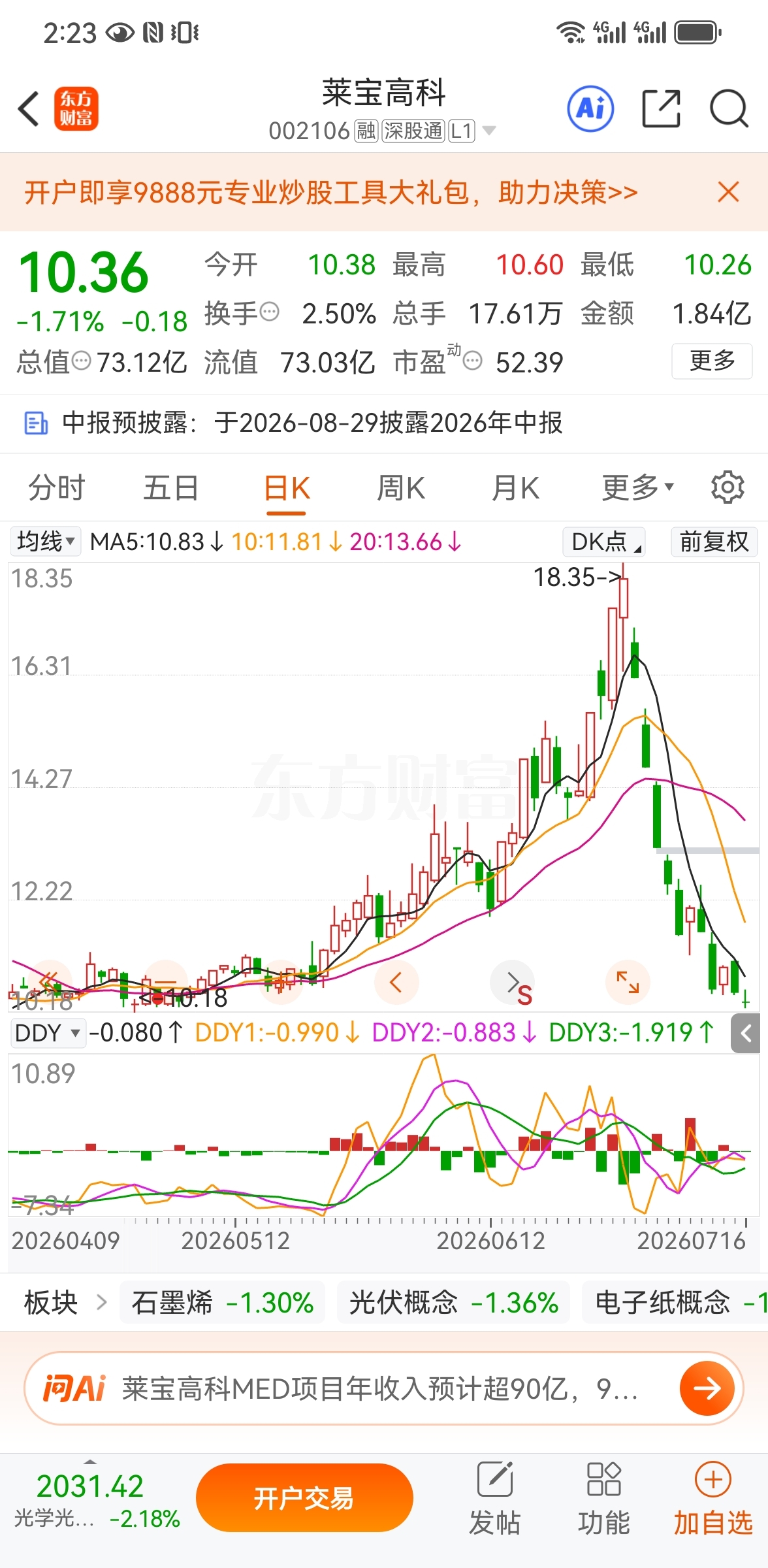
Task: Tap the DK点 option
Action: click(x=604, y=542)
